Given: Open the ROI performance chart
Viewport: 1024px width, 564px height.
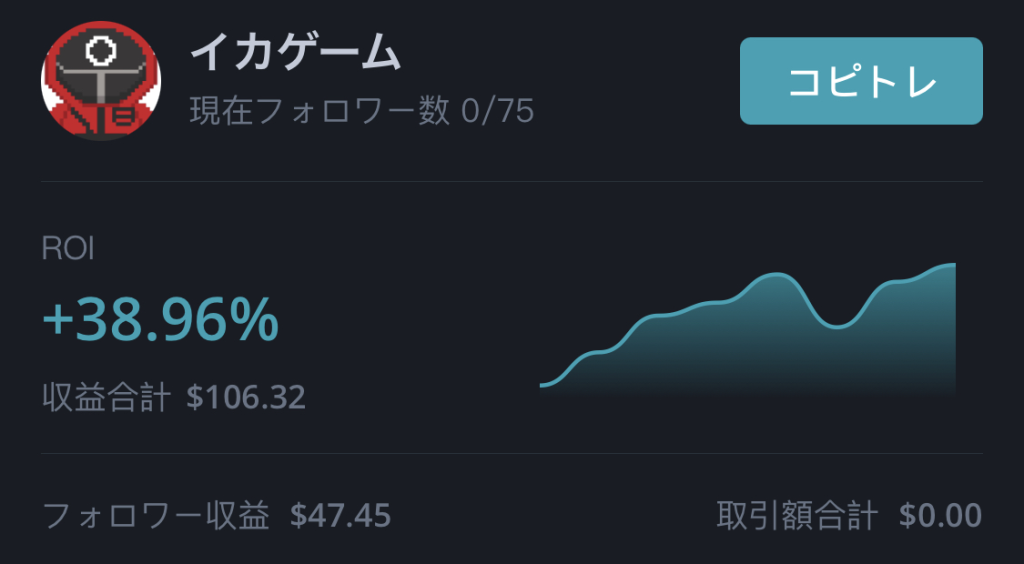Looking at the screenshot, I should [x=748, y=335].
